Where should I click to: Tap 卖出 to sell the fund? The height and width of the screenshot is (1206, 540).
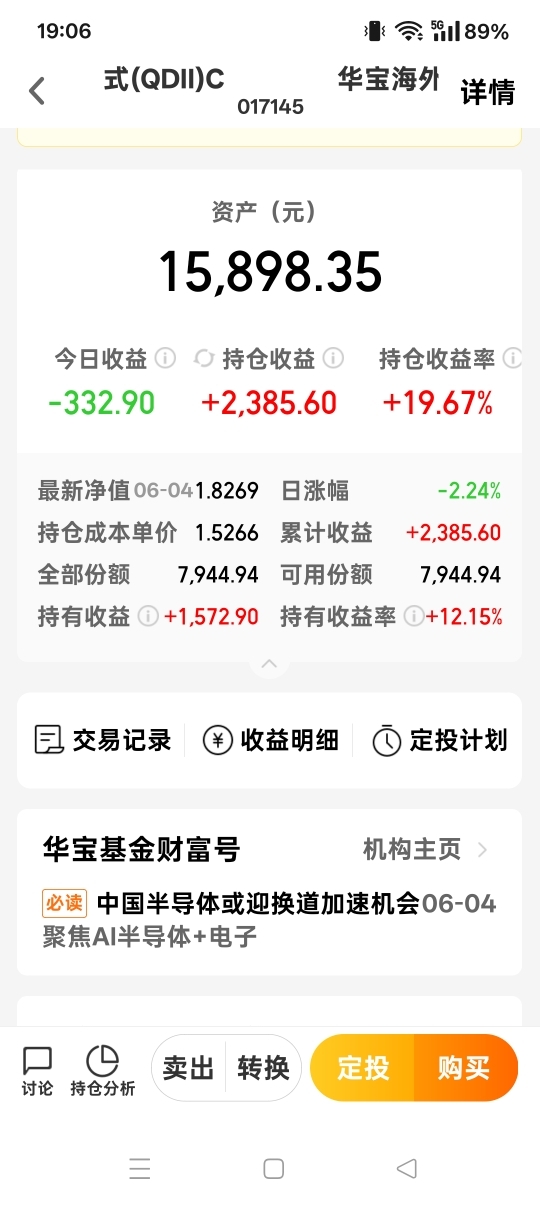coord(188,1068)
